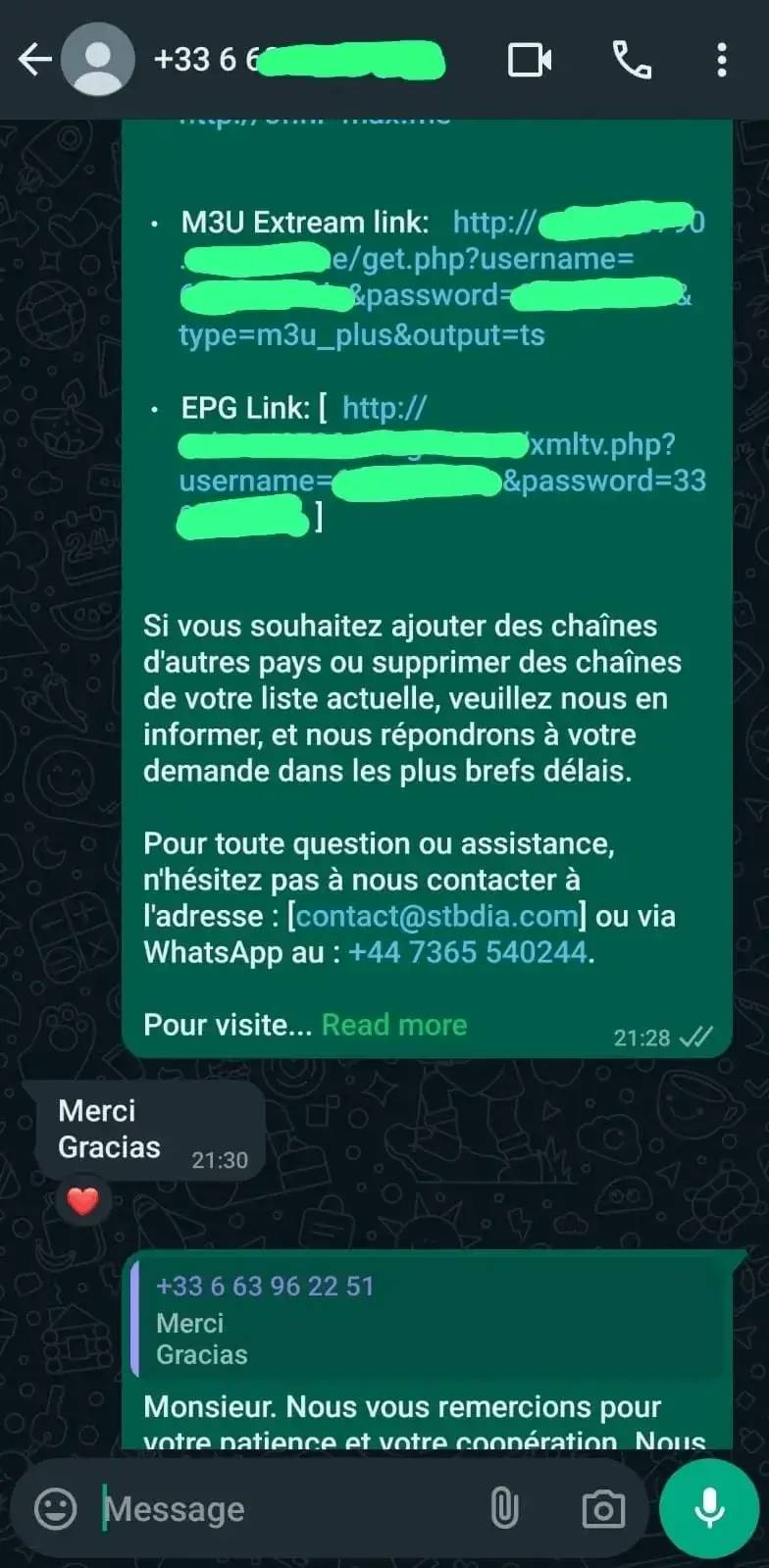Open the overflow menu
This screenshot has height=1568, width=769.
pos(722,60)
